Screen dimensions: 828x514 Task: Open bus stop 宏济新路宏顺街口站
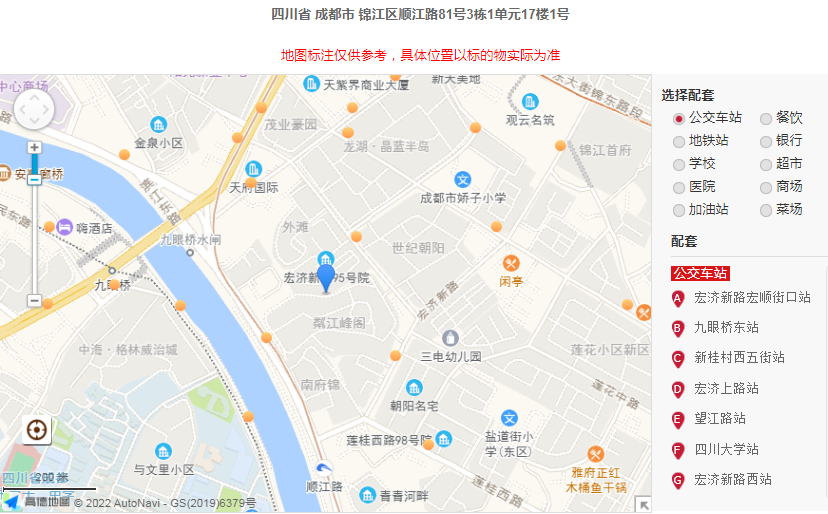(752, 298)
